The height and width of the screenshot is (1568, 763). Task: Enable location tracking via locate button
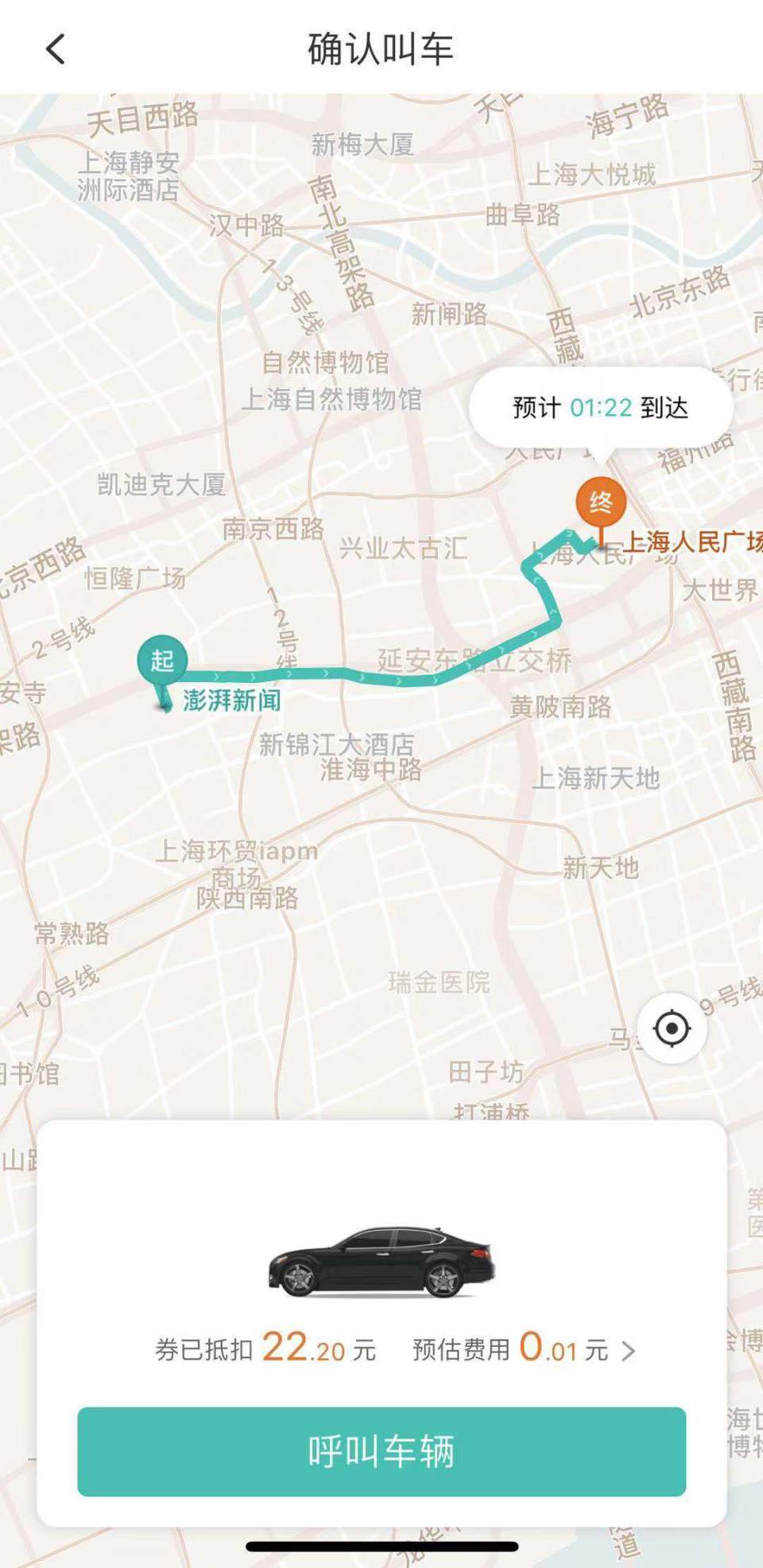pos(672,1029)
